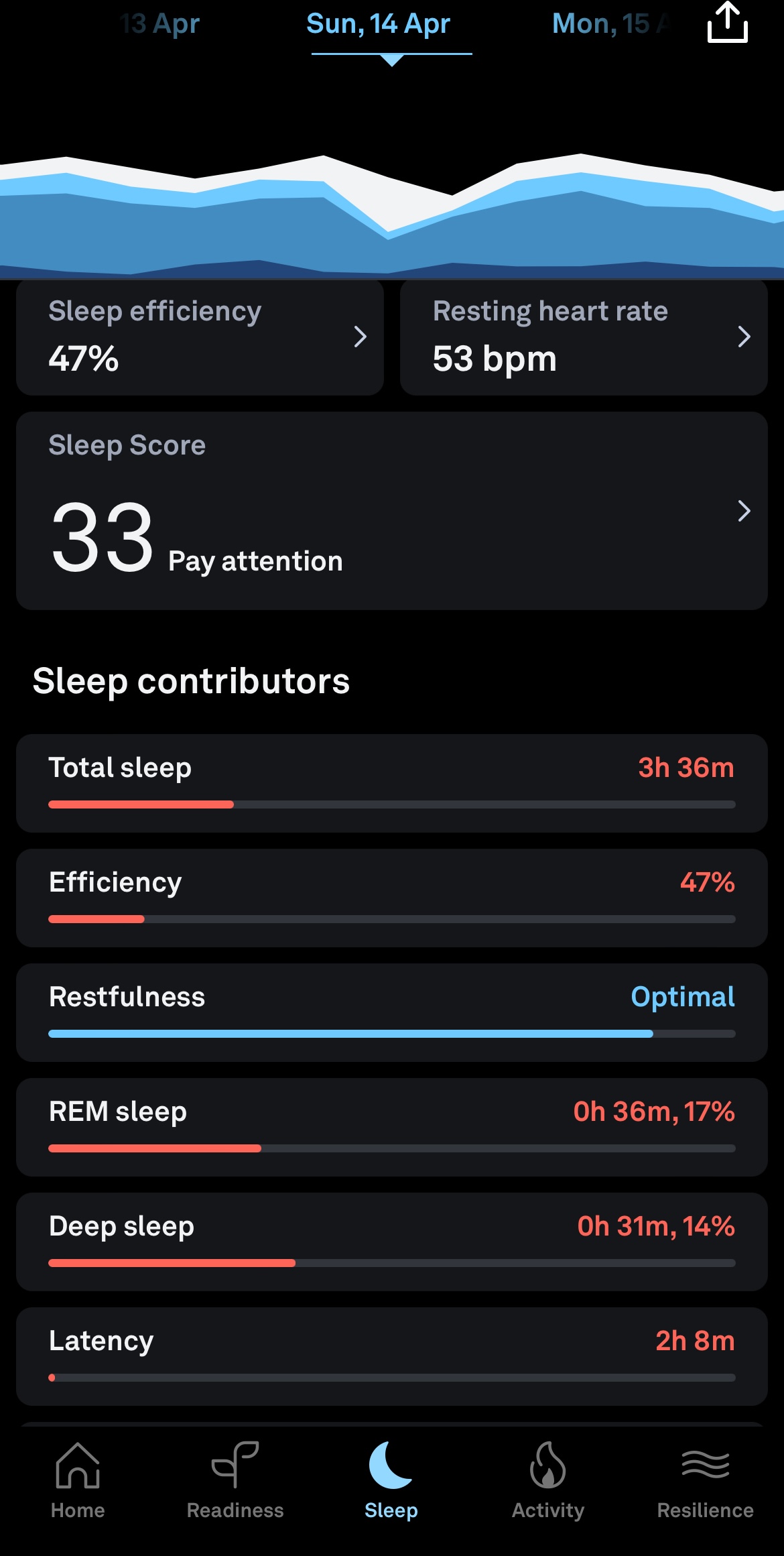This screenshot has height=1556, width=784.
Task: Open details for the Total sleep contributor
Action: tap(391, 783)
